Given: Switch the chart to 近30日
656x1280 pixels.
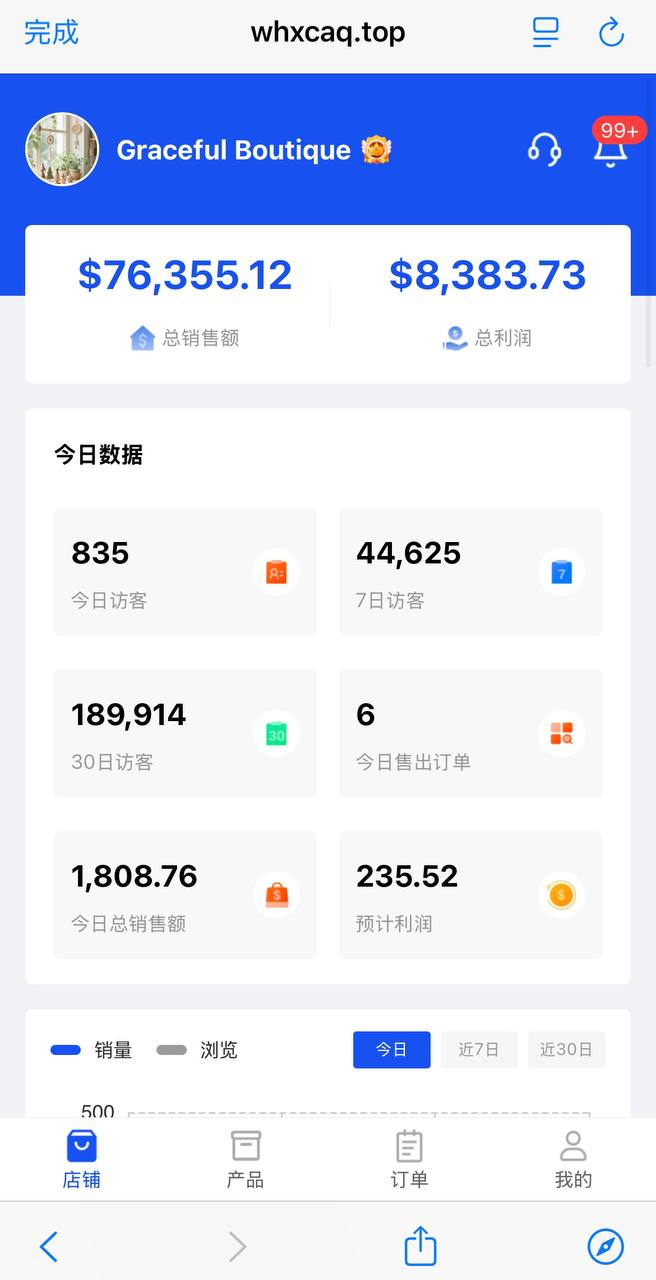Looking at the screenshot, I should pos(566,1050).
